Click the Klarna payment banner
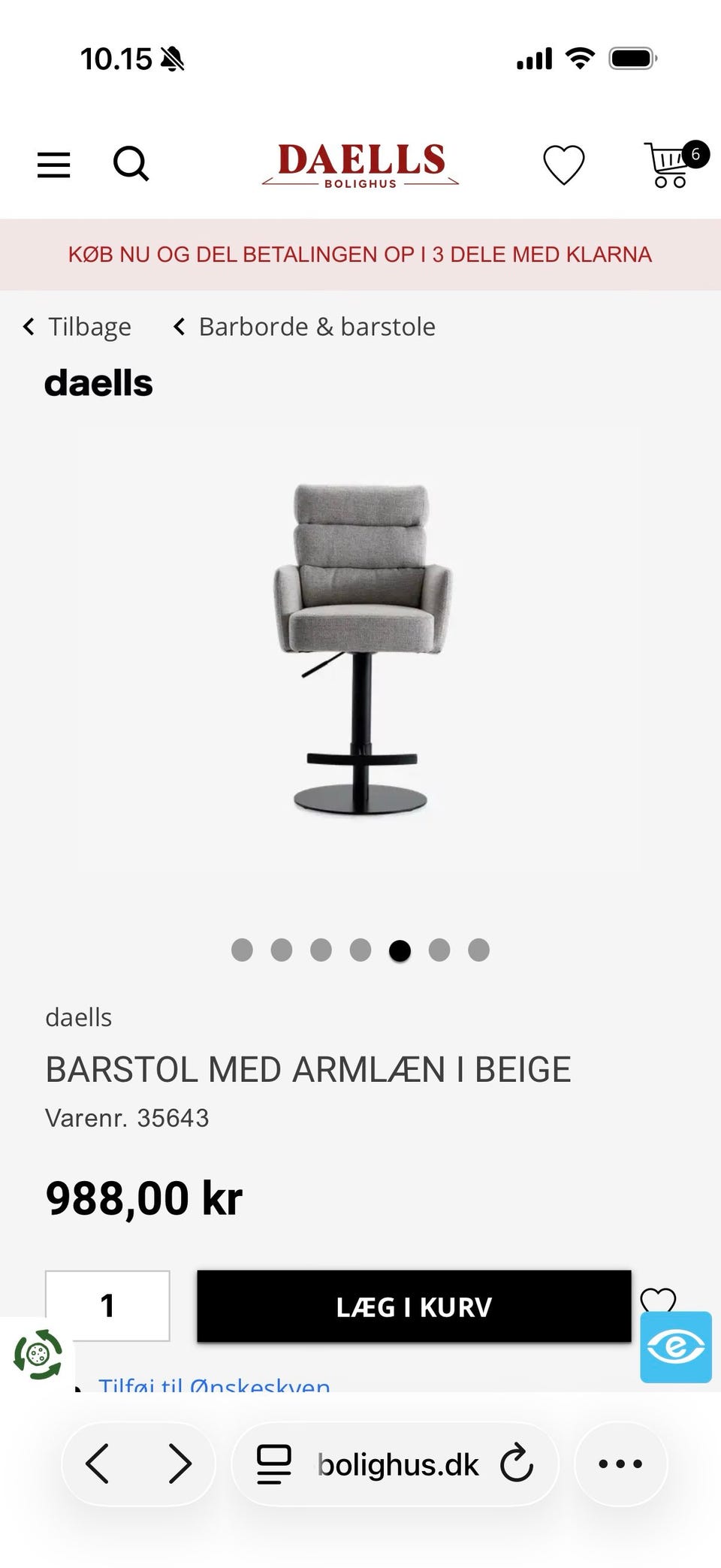Image resolution: width=721 pixels, height=1568 pixels. point(360,254)
